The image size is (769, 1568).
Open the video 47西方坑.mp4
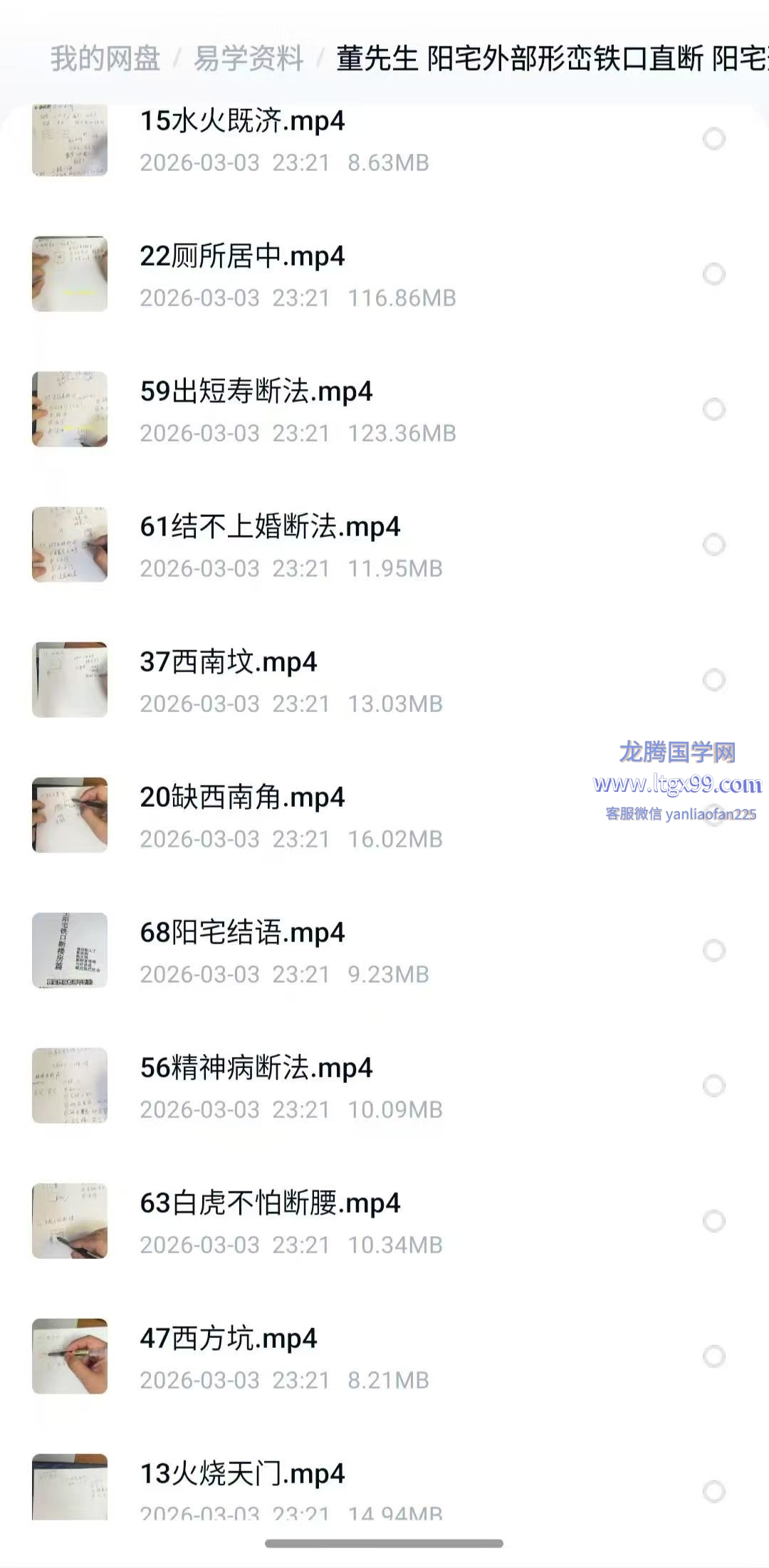[228, 1339]
